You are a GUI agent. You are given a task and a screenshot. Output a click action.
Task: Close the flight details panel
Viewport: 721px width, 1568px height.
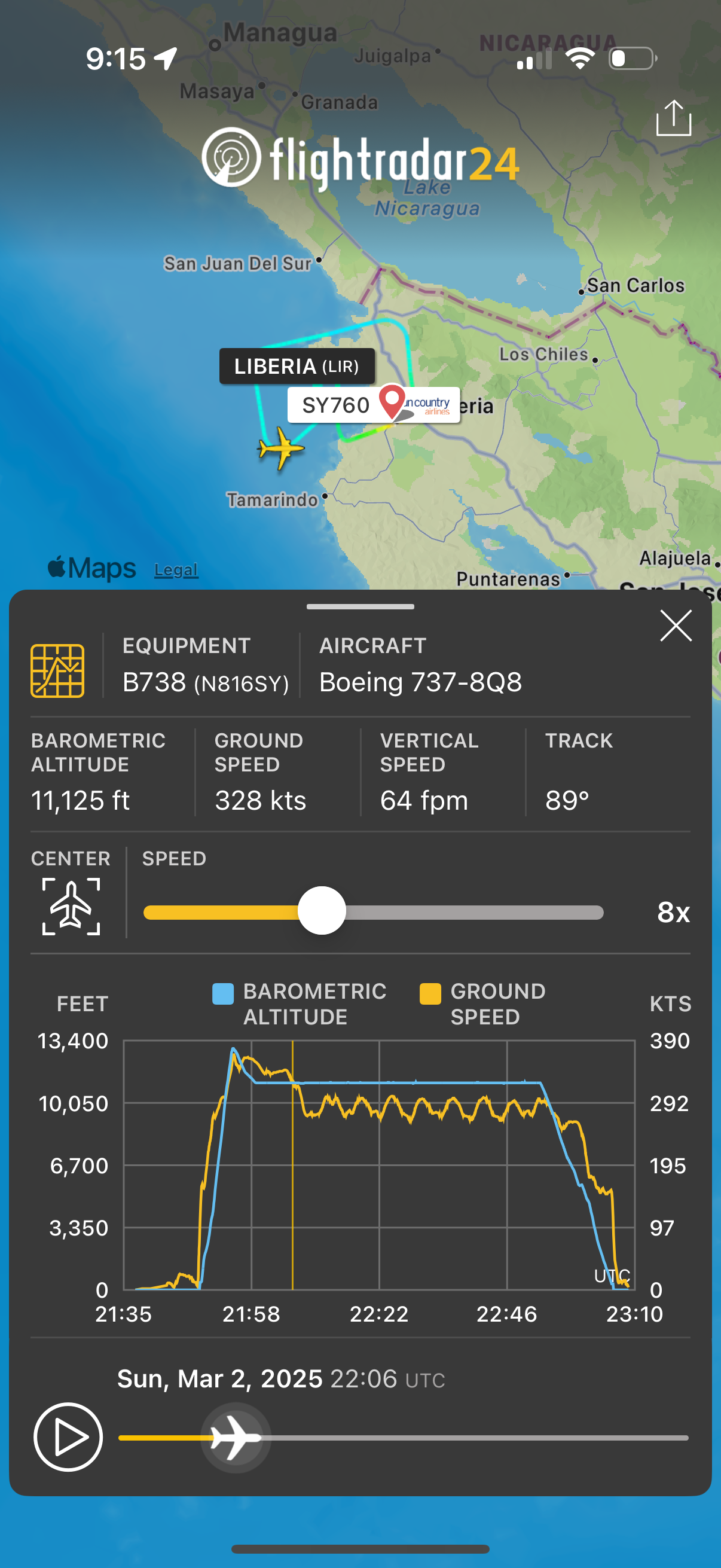[676, 626]
